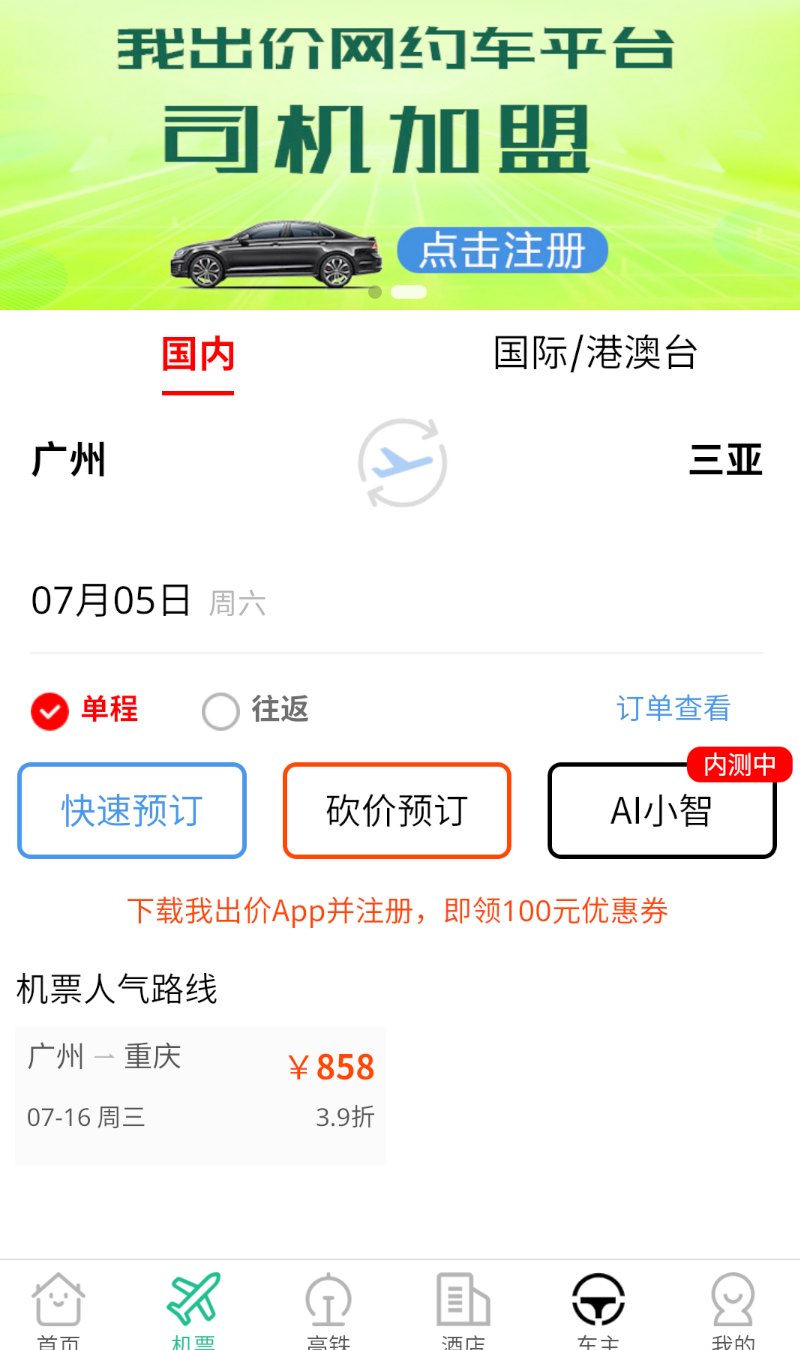Tap the driver recruitment banner 点击注册

click(x=502, y=250)
